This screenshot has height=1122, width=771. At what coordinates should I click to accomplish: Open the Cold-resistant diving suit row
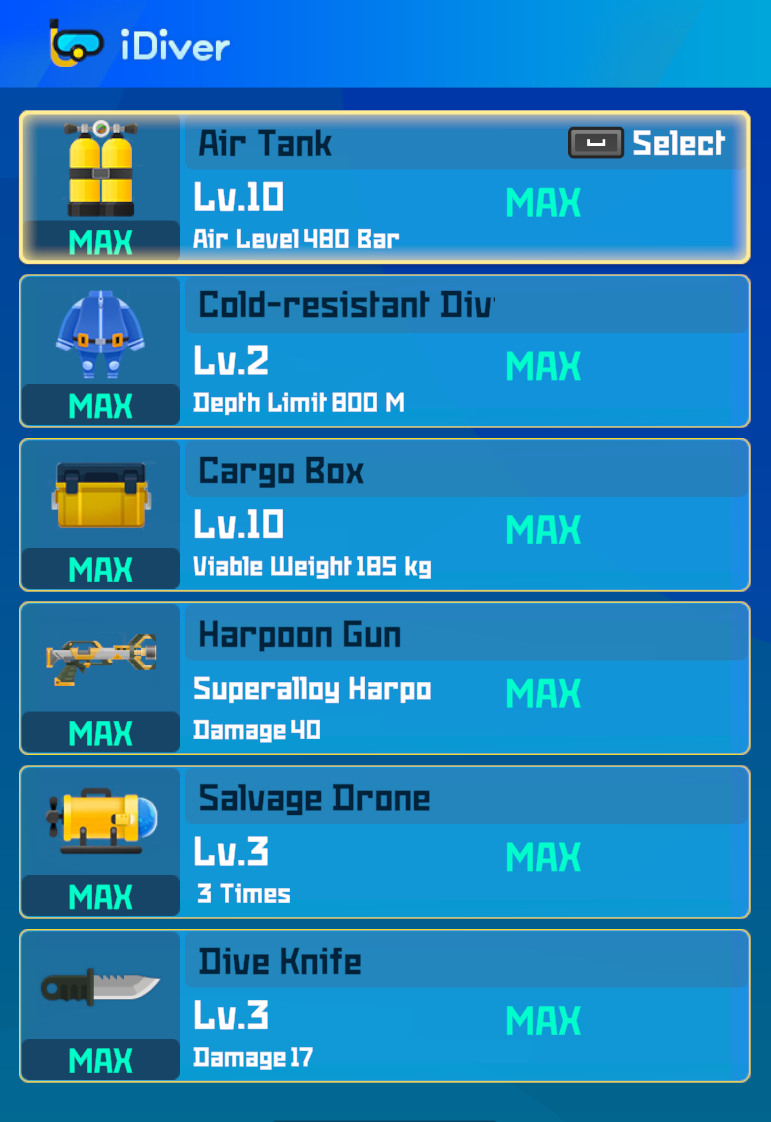(x=385, y=351)
